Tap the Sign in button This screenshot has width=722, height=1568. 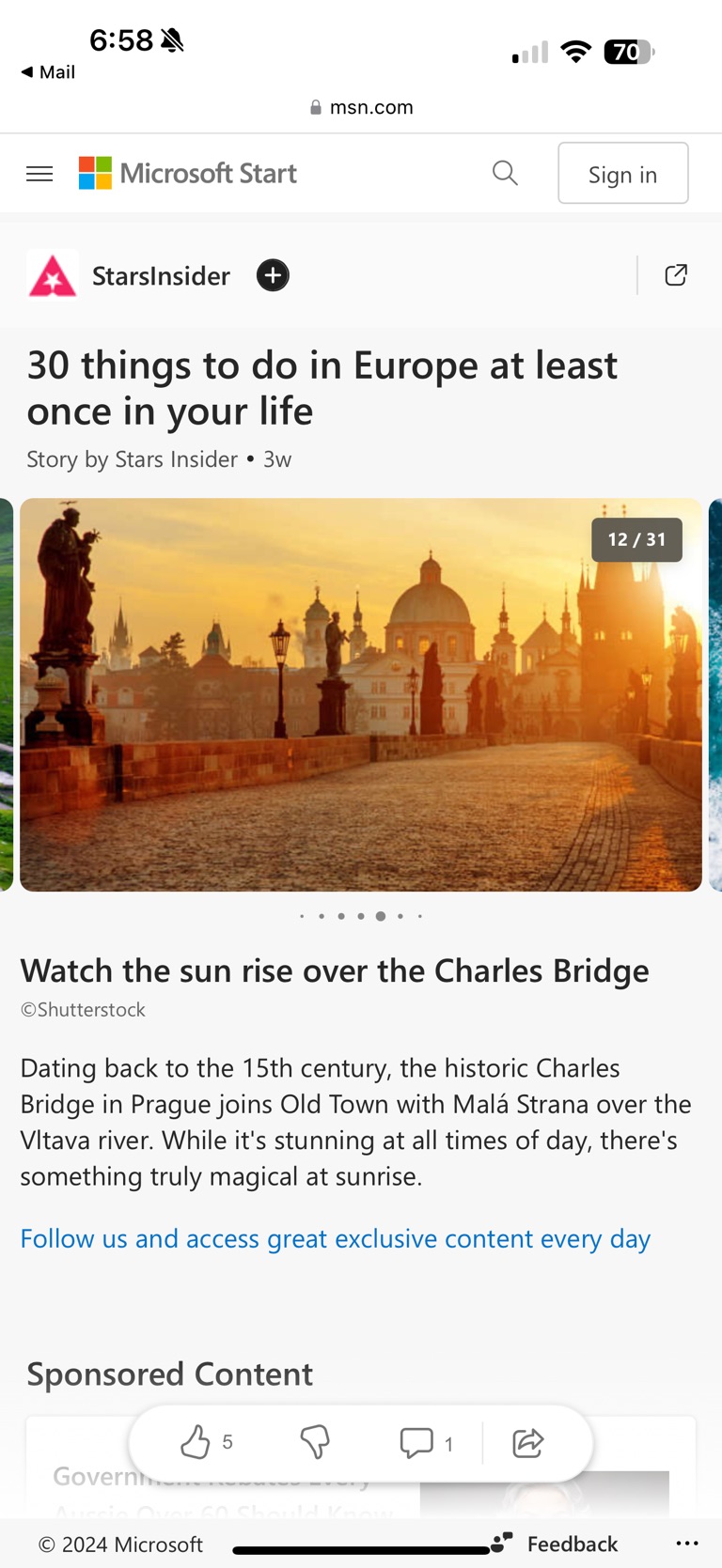(x=622, y=174)
